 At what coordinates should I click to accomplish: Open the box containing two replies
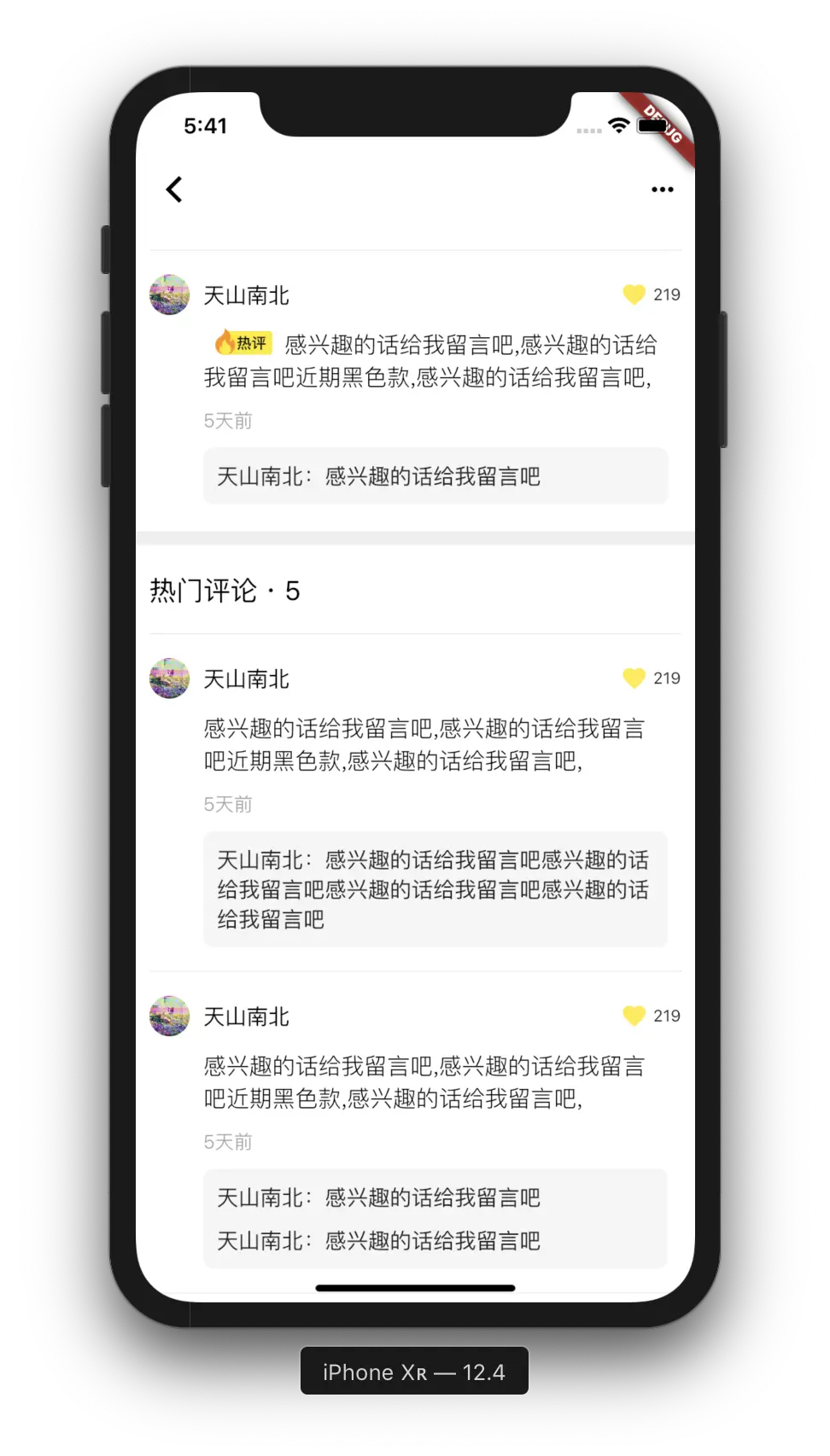tap(435, 1219)
